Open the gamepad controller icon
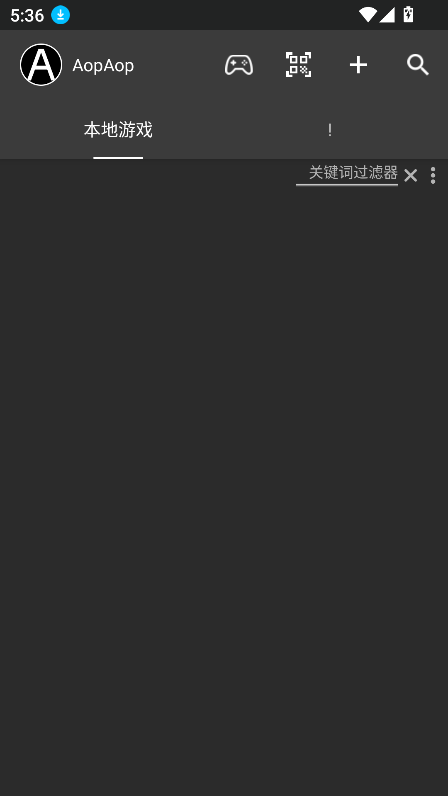 click(239, 65)
